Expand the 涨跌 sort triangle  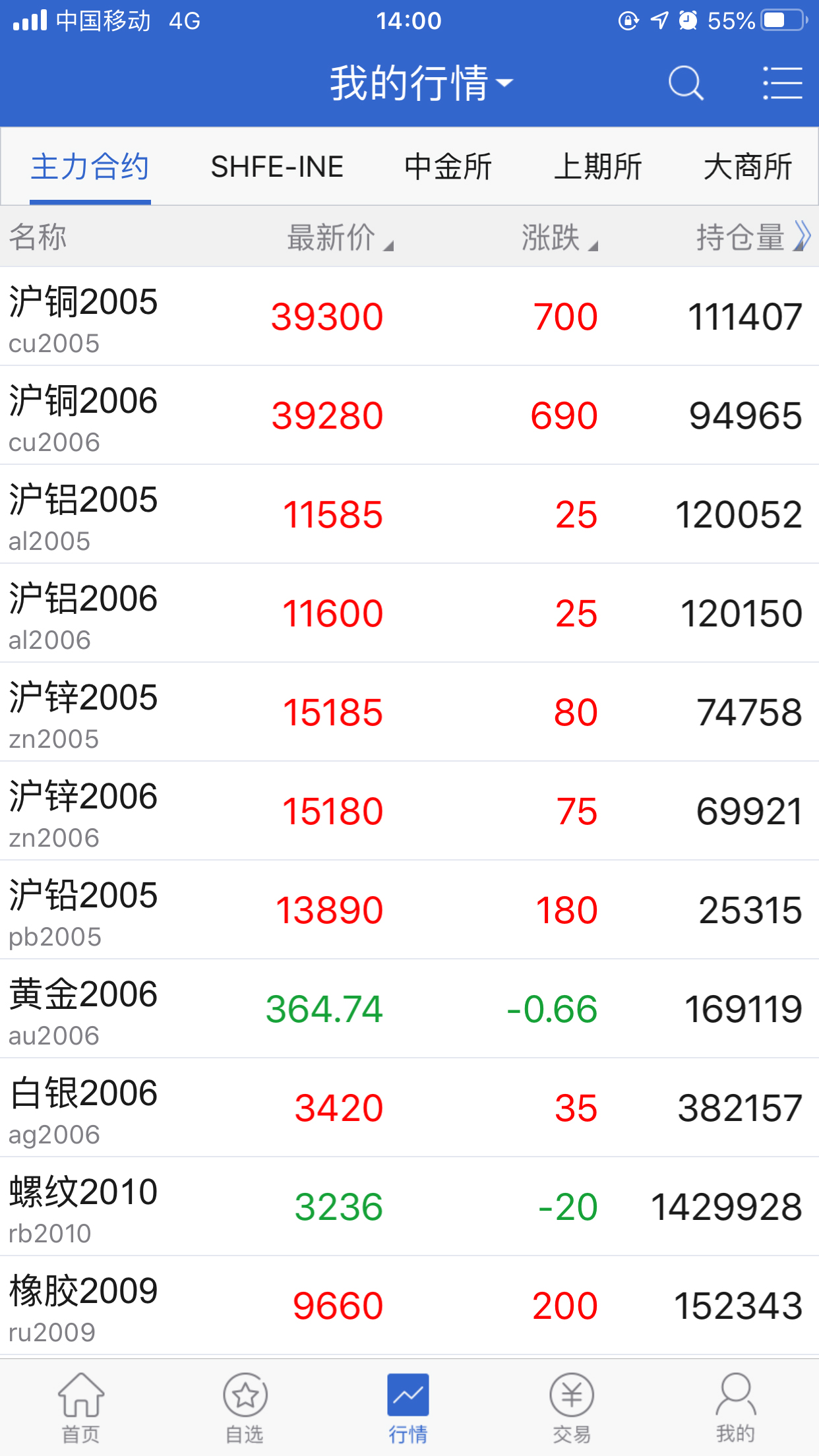594,245
